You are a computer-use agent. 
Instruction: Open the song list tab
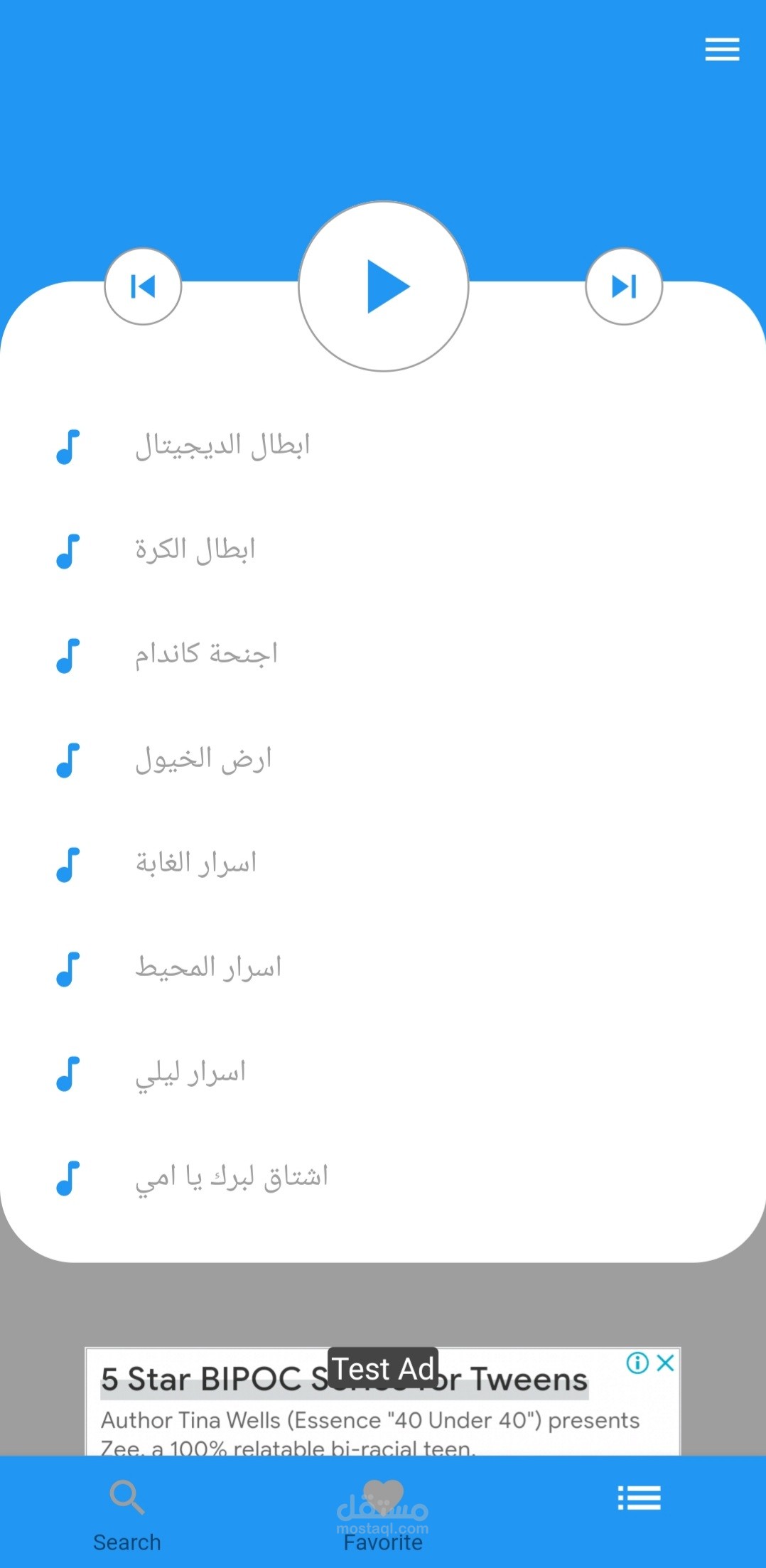pyautogui.click(x=639, y=1498)
